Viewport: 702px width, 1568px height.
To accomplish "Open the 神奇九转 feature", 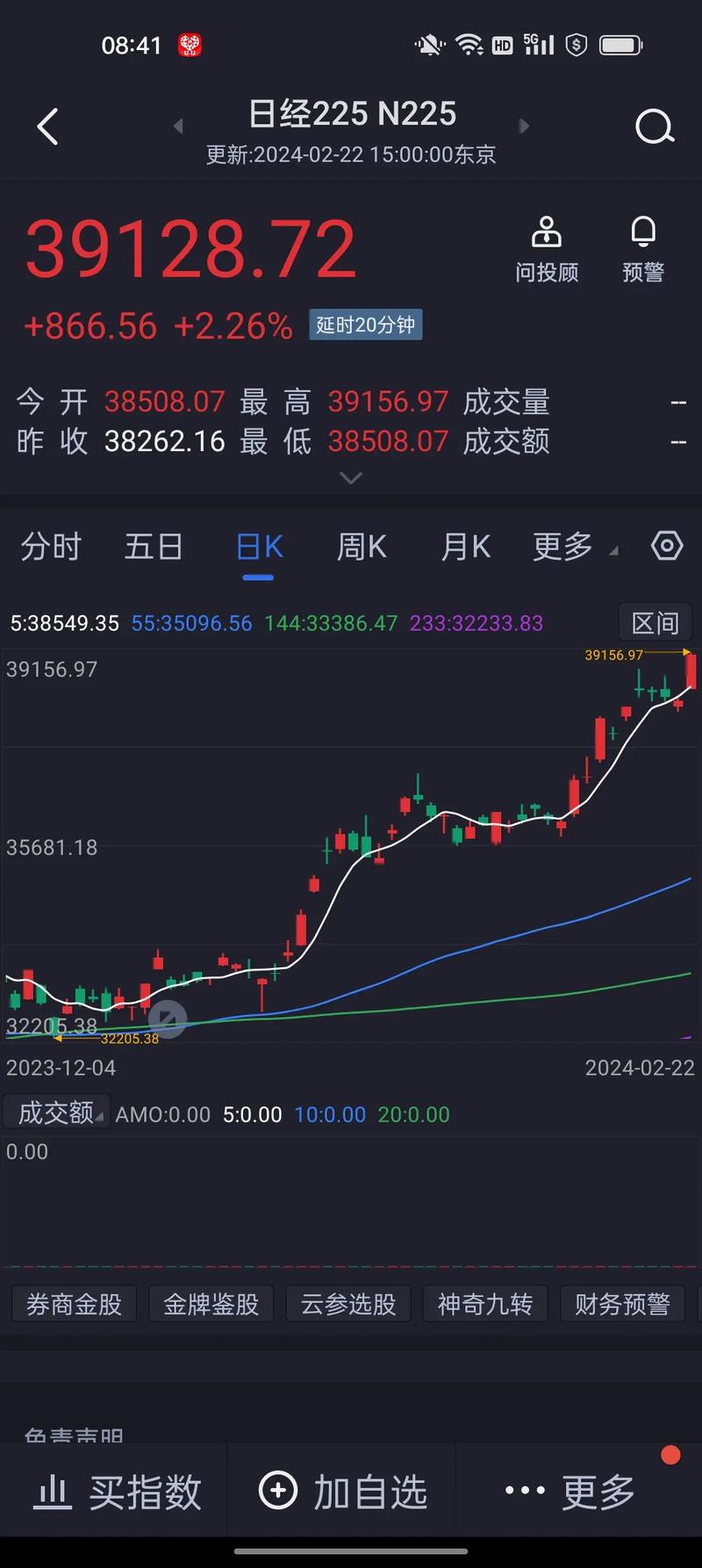I will (485, 1305).
